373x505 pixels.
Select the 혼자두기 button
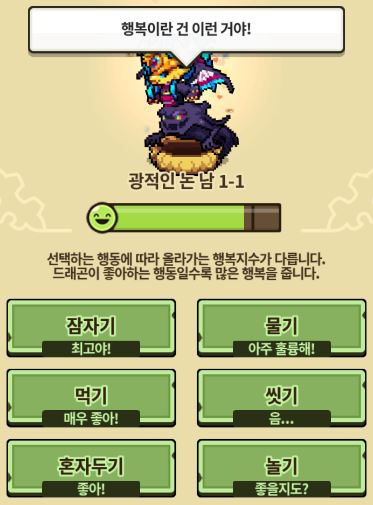pyautogui.click(x=91, y=468)
